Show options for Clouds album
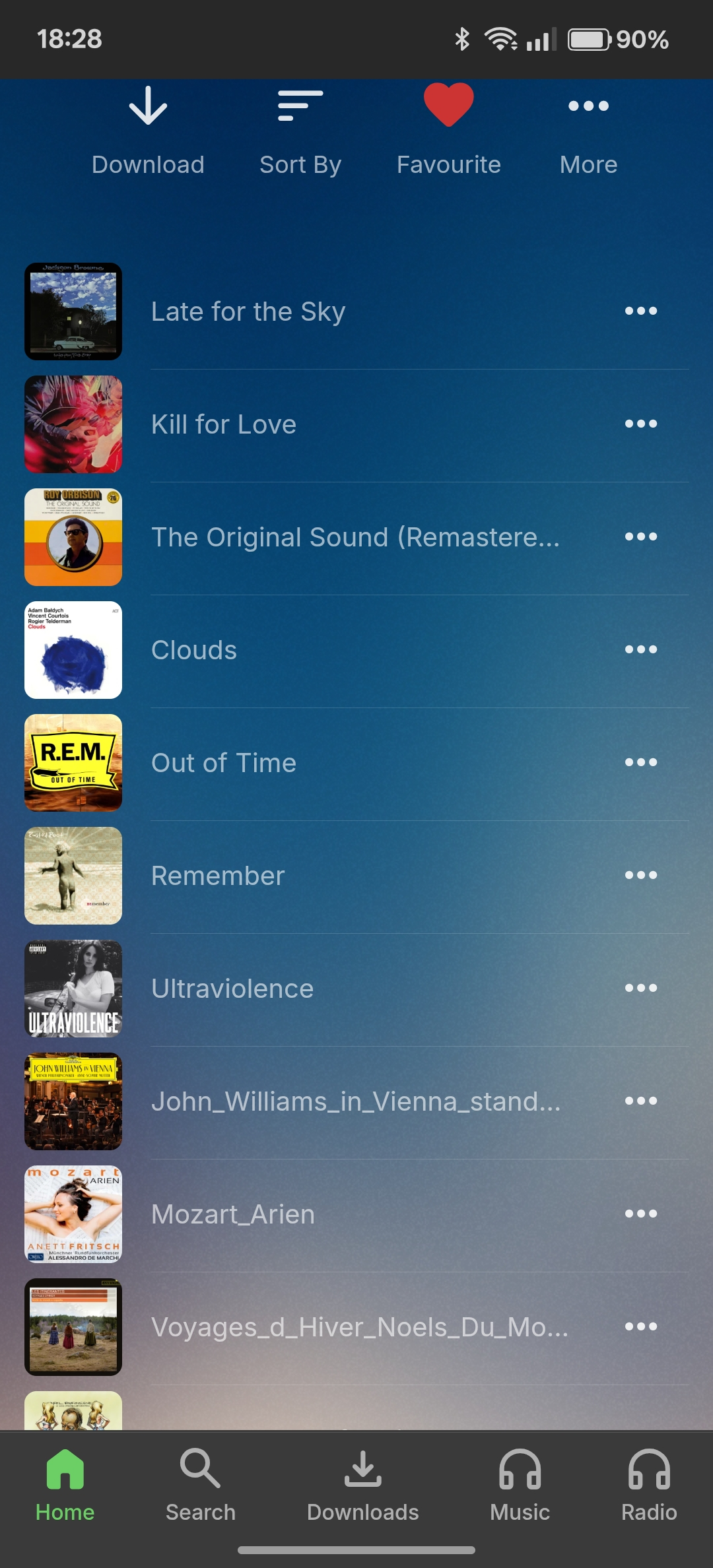The image size is (713, 1568). click(641, 649)
